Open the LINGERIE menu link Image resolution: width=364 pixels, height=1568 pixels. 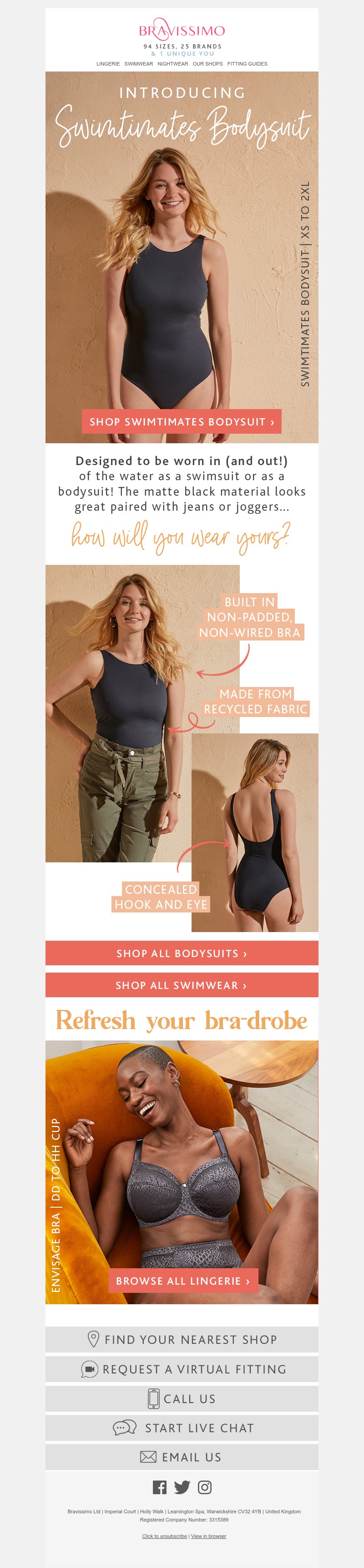tap(107, 64)
